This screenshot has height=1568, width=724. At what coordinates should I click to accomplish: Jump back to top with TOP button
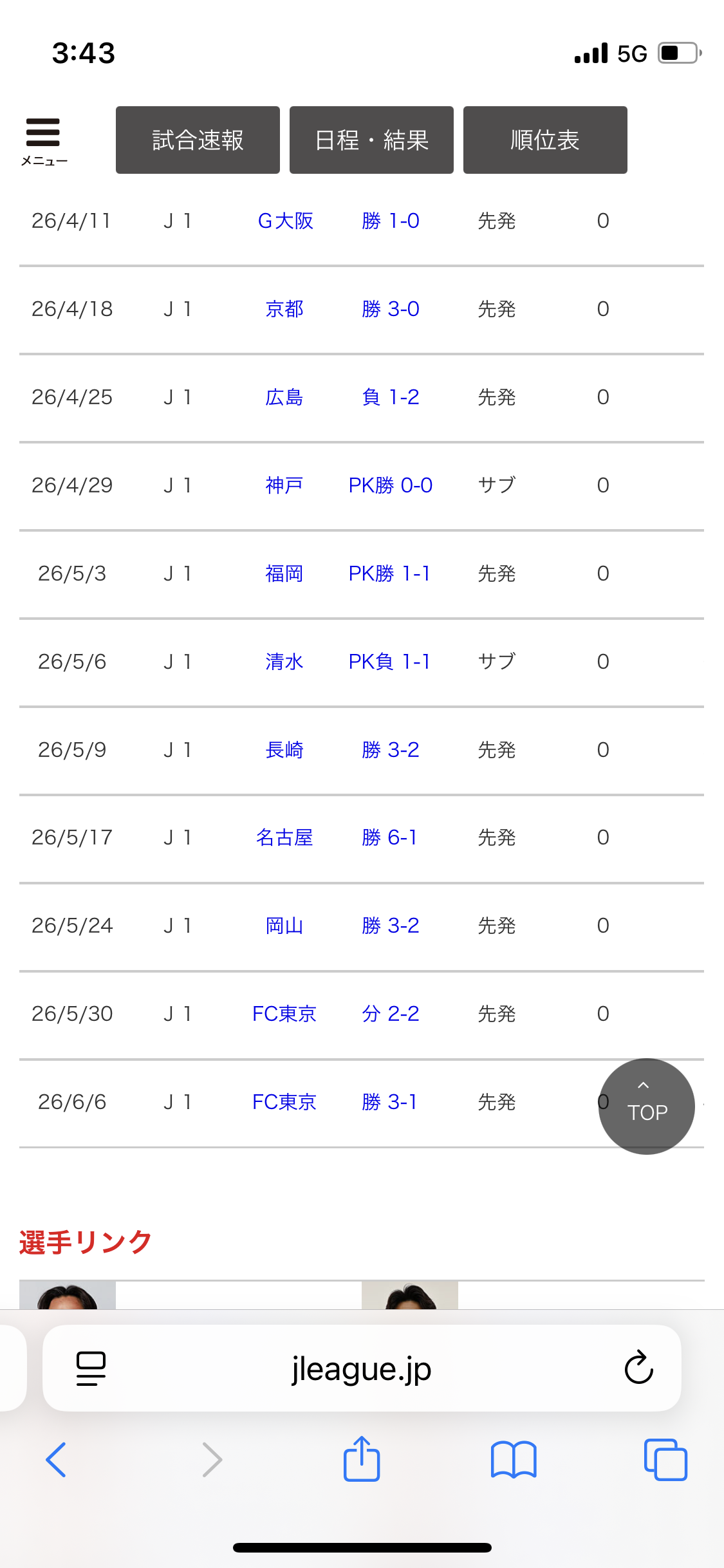click(x=646, y=1106)
